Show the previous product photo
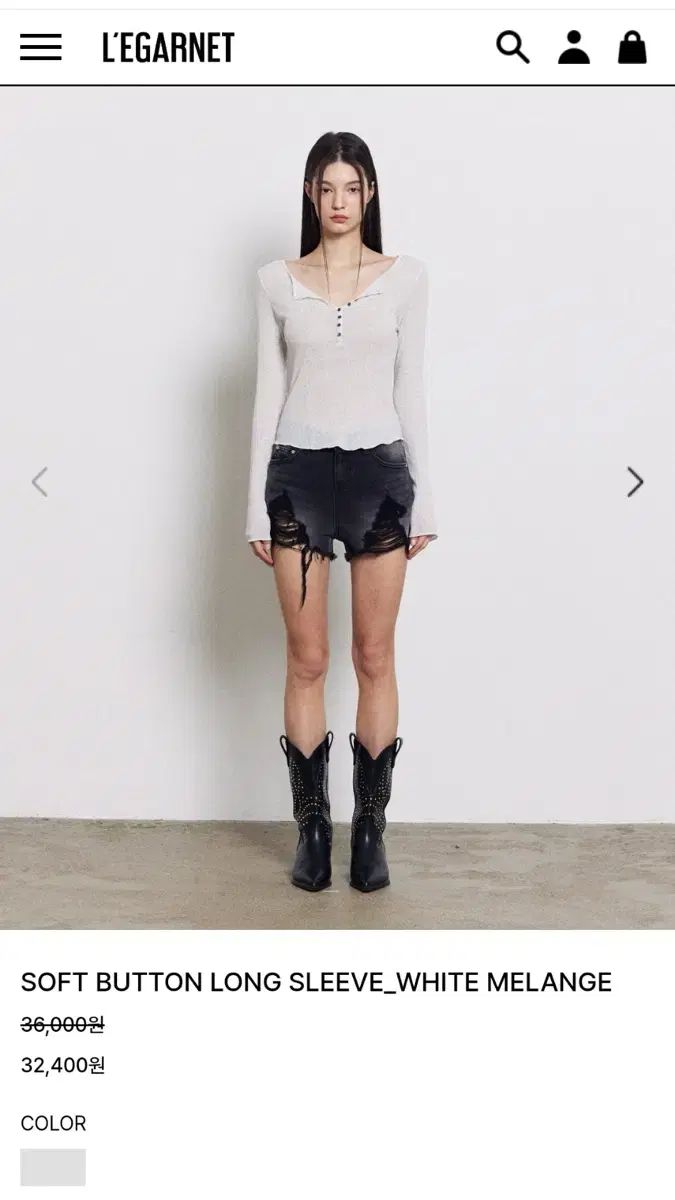Viewport: 675px width, 1200px height. [39, 482]
